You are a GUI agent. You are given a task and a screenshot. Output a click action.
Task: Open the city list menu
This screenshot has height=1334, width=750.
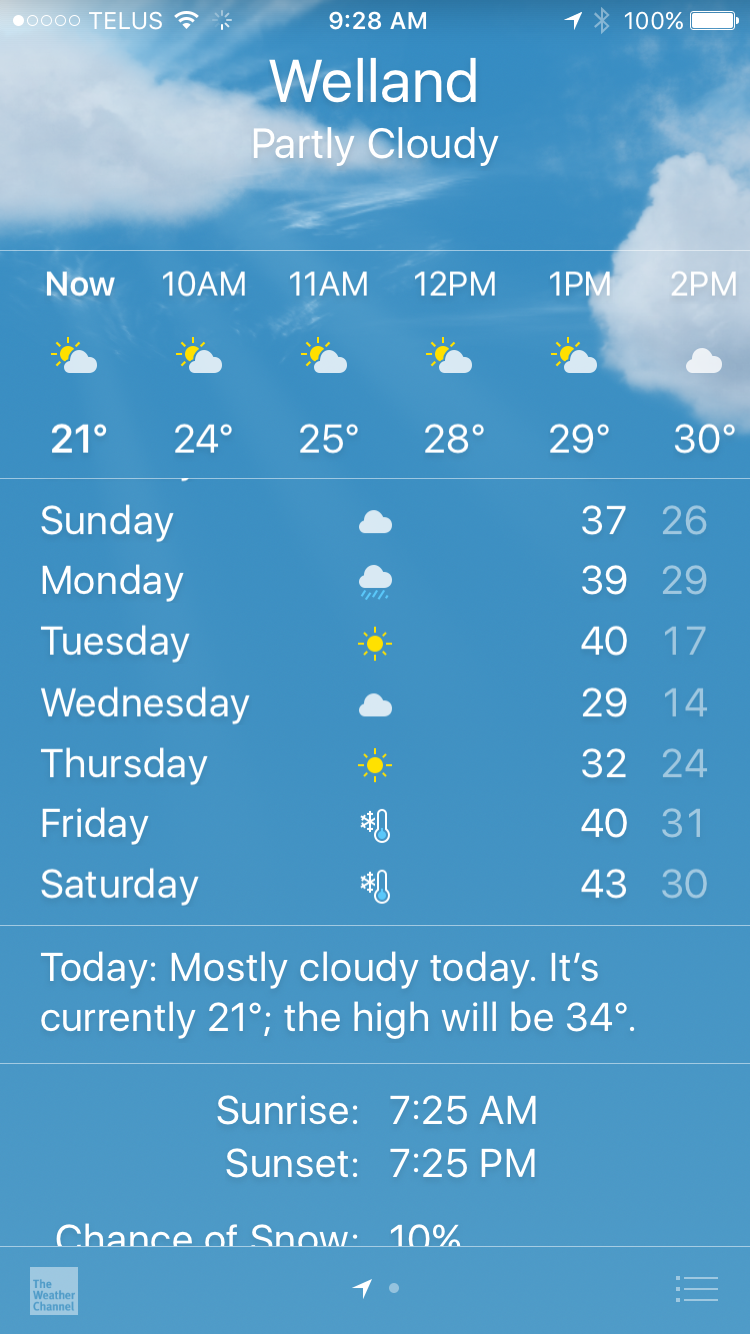[696, 1289]
